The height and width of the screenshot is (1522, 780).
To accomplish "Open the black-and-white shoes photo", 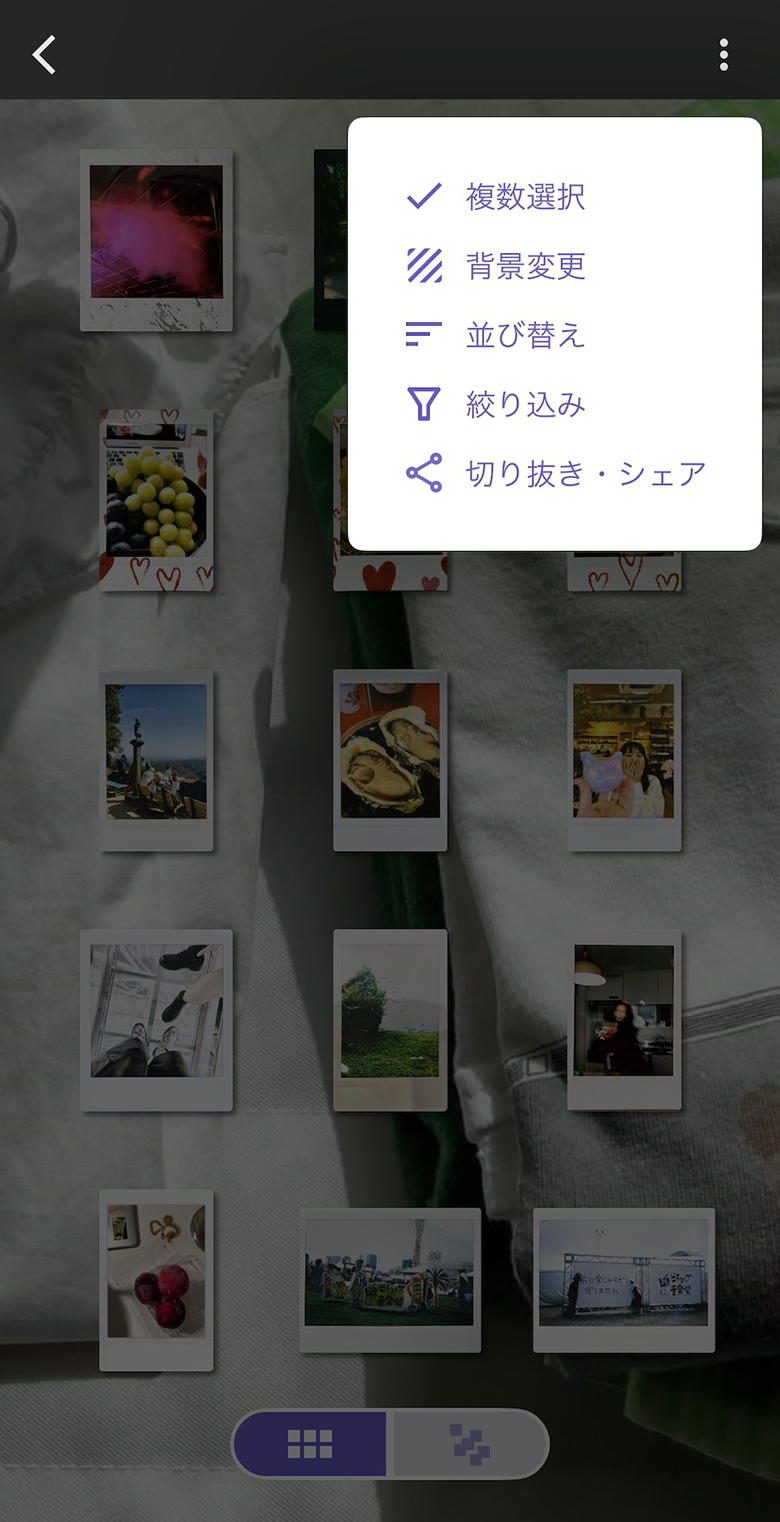I will pos(156,1020).
